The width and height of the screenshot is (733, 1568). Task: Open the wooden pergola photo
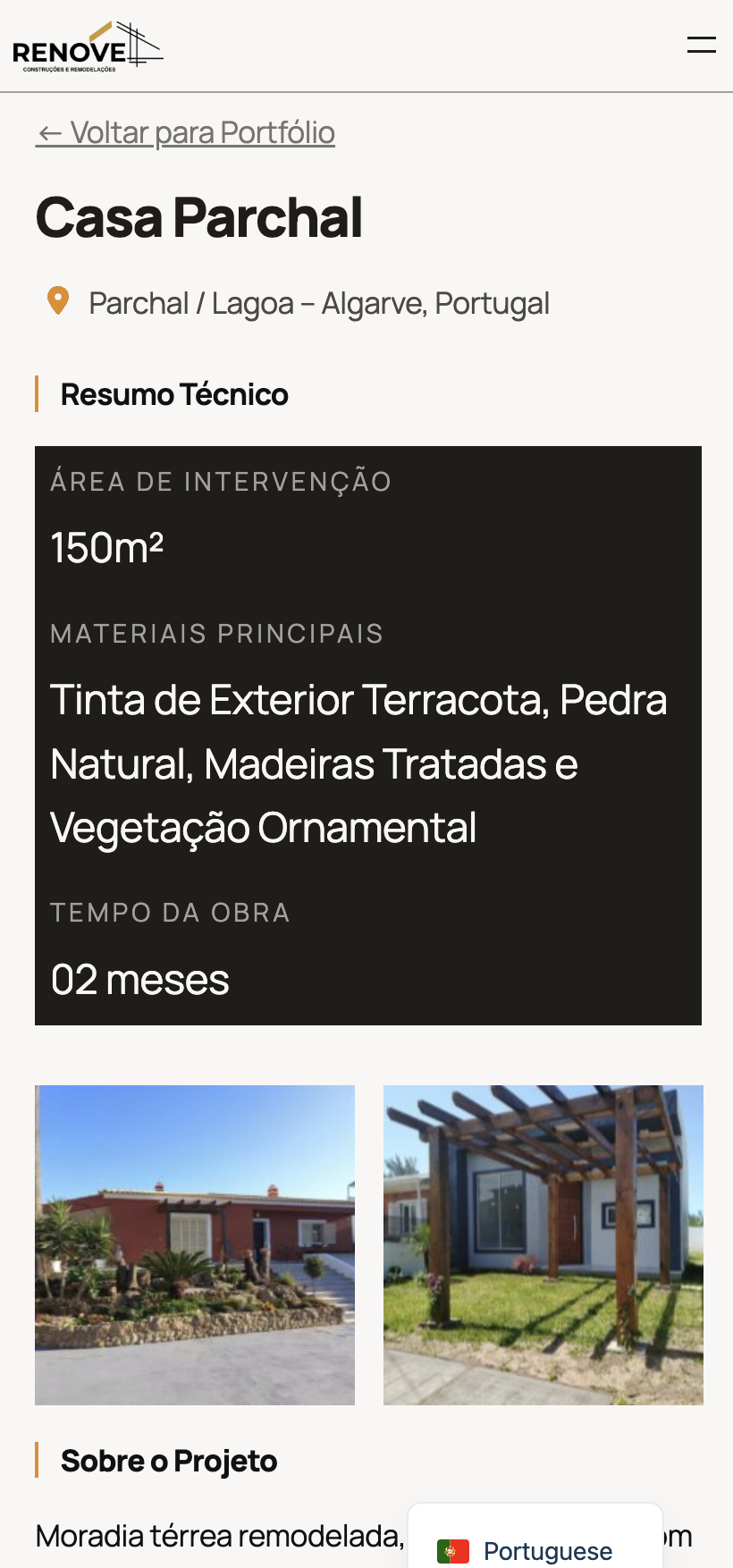click(x=543, y=1244)
